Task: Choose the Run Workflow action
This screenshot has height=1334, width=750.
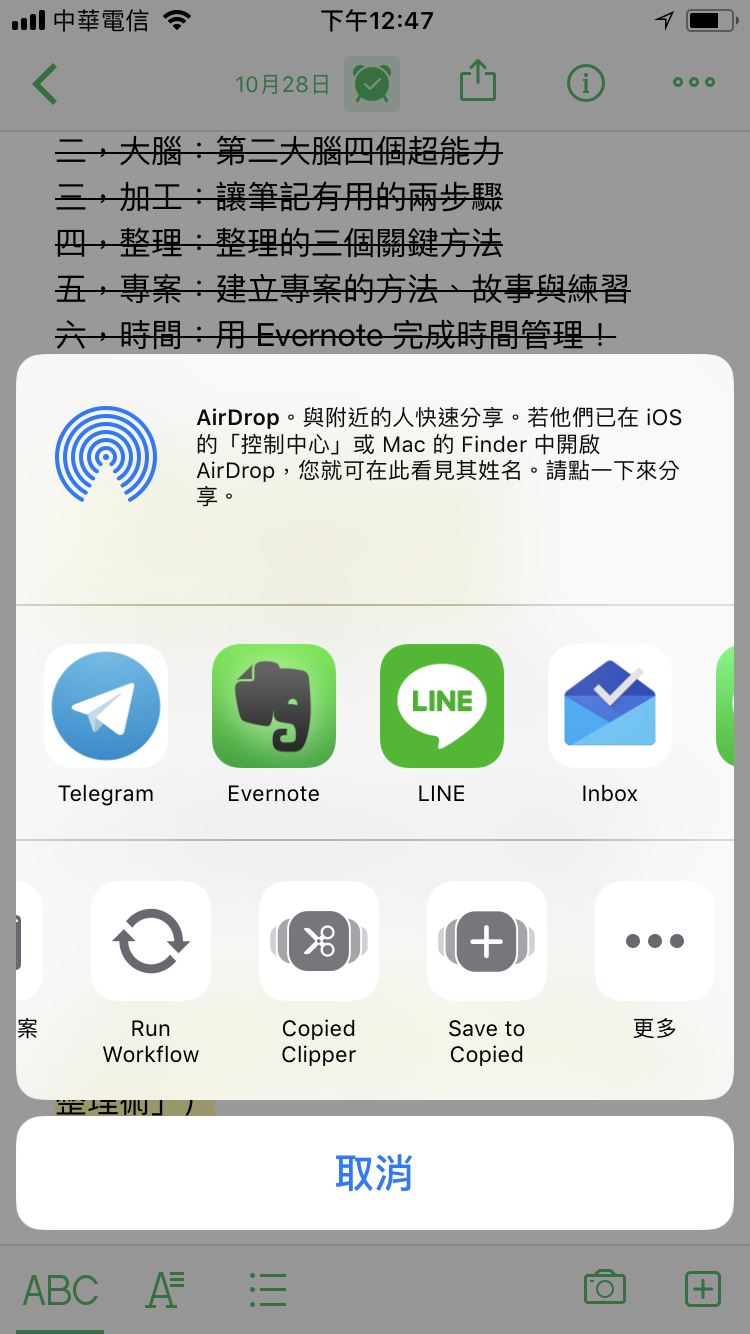Action: 151,941
